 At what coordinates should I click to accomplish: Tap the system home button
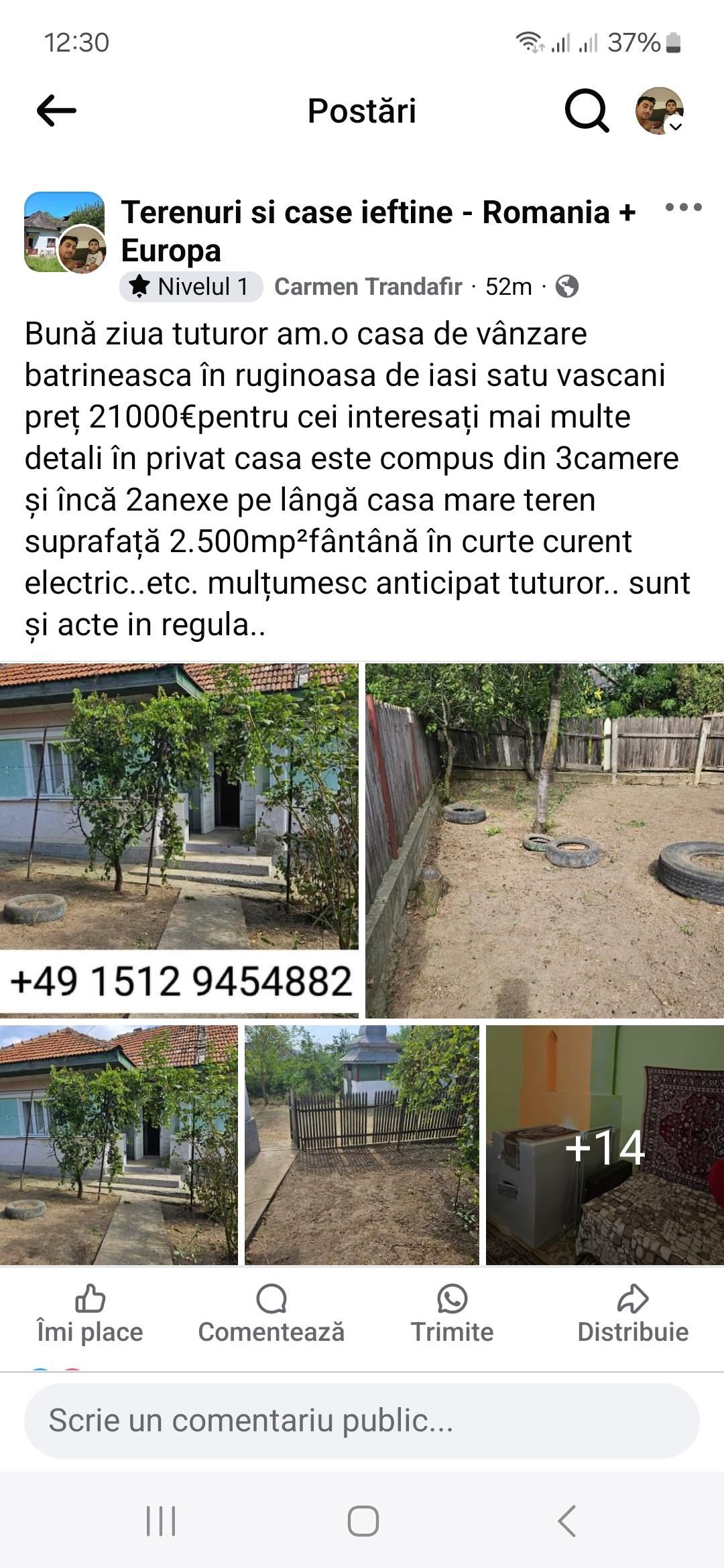coord(363,1521)
